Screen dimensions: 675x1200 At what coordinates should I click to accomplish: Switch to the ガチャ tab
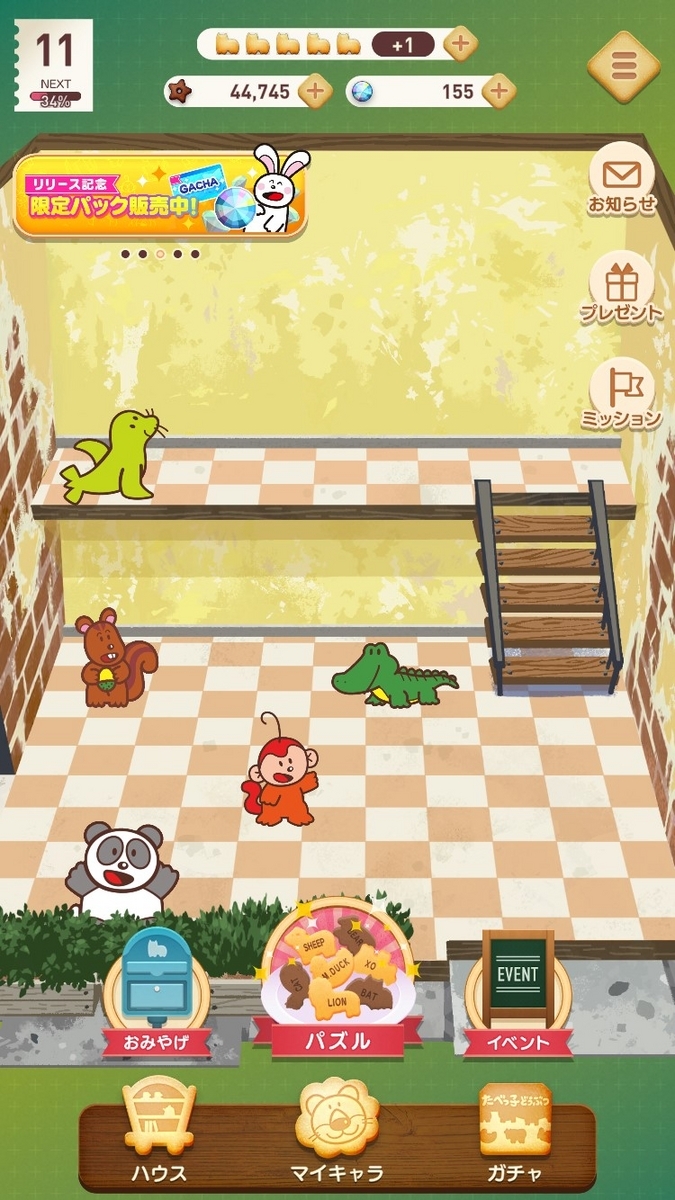[x=515, y=1130]
